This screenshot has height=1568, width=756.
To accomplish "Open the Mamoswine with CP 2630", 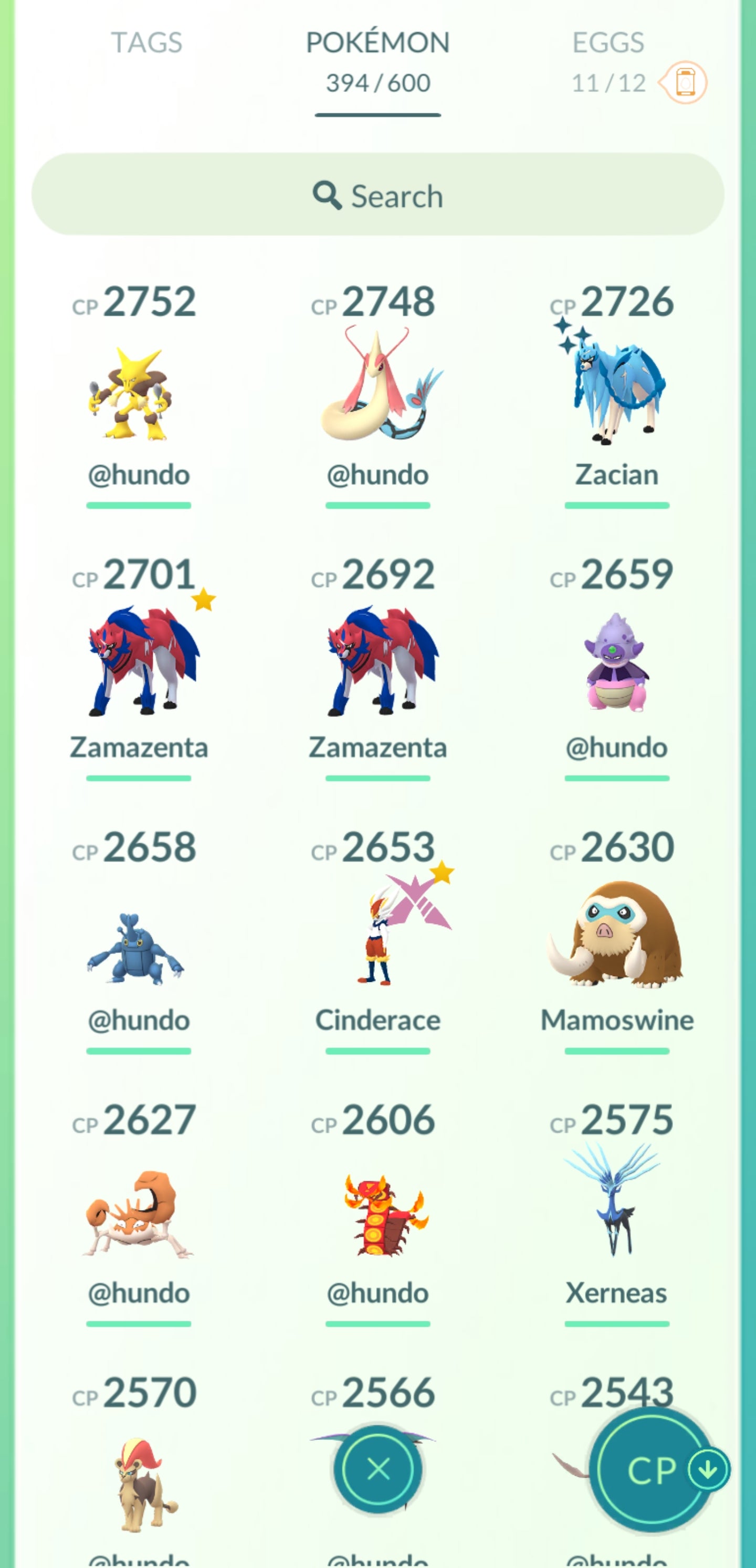I will tap(616, 931).
